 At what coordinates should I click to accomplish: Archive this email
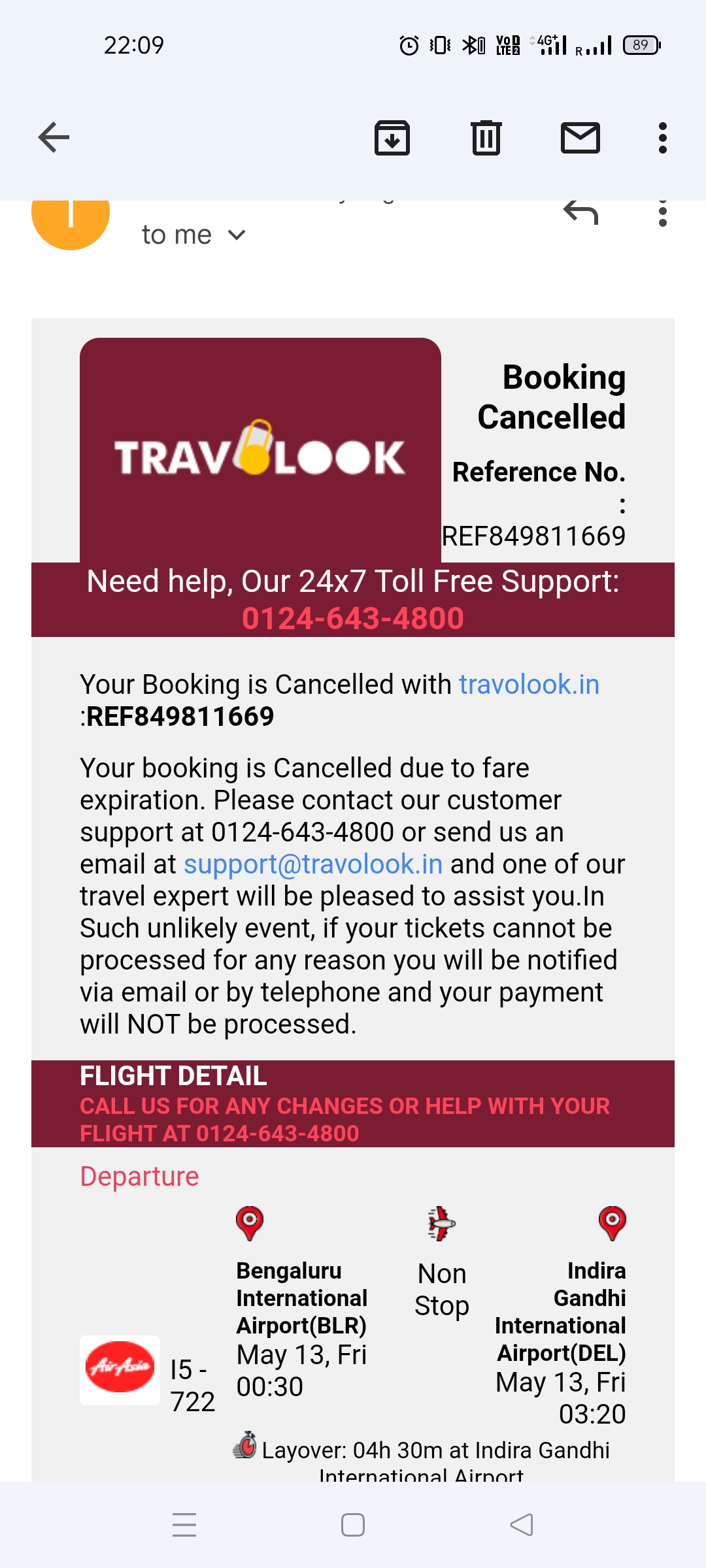coord(392,138)
